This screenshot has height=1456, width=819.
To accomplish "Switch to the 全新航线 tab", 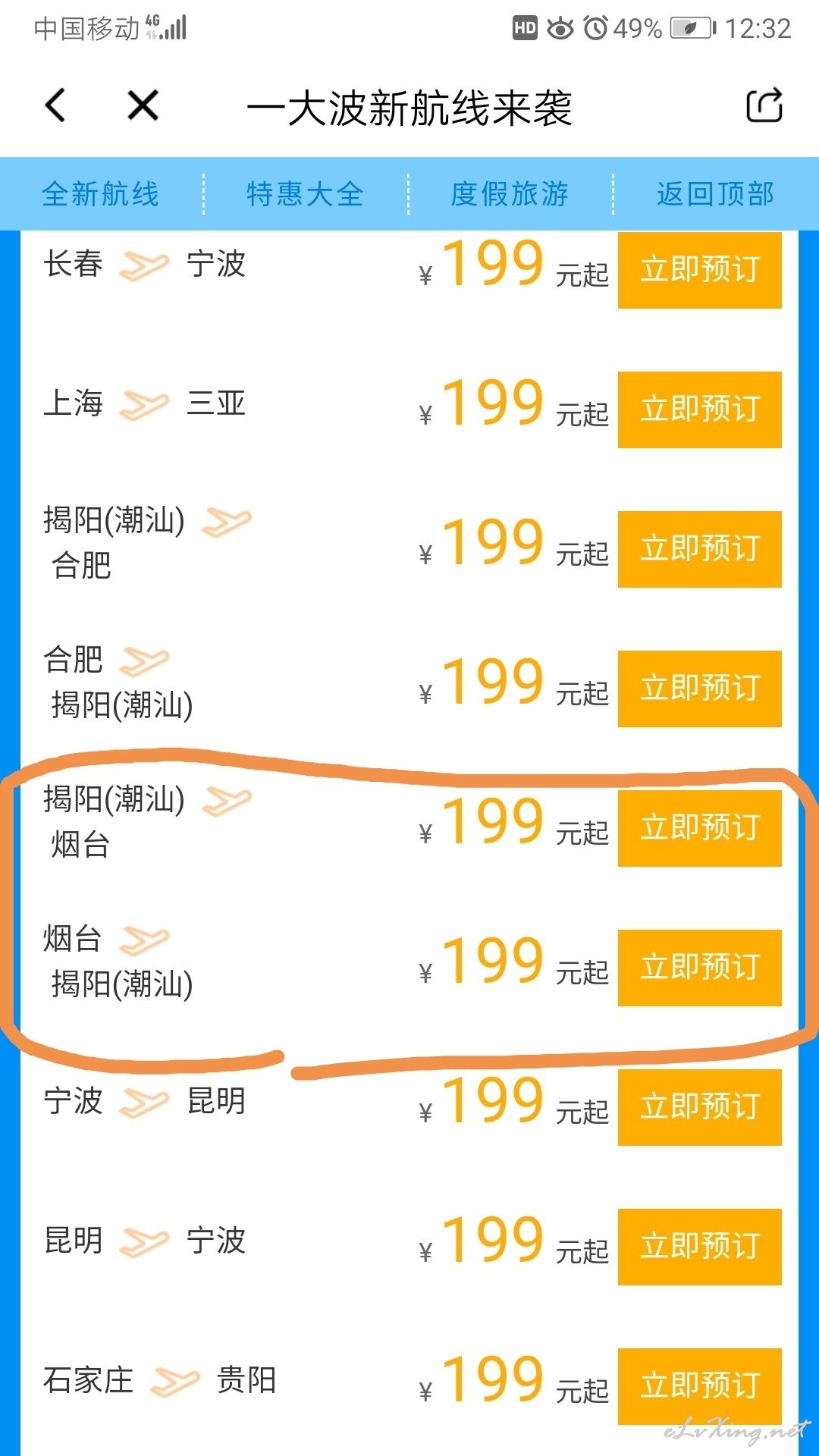I will coord(101,193).
